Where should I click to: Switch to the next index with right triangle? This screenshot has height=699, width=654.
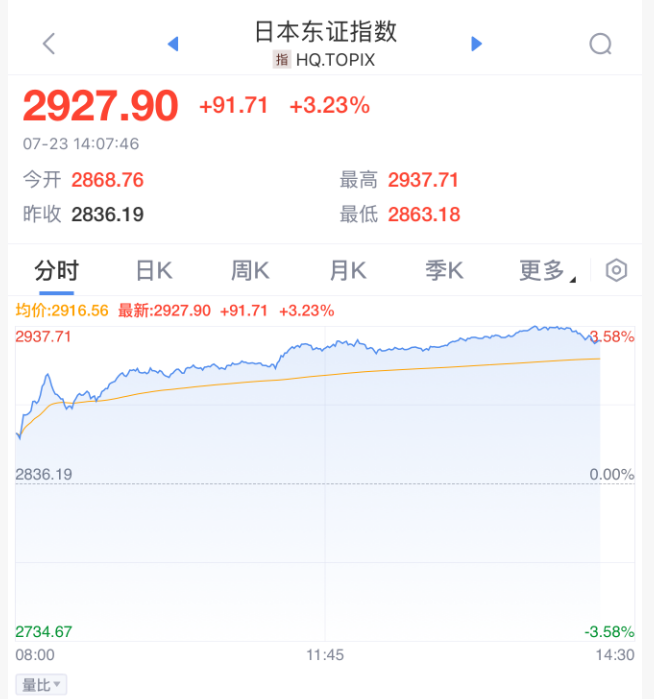477,43
